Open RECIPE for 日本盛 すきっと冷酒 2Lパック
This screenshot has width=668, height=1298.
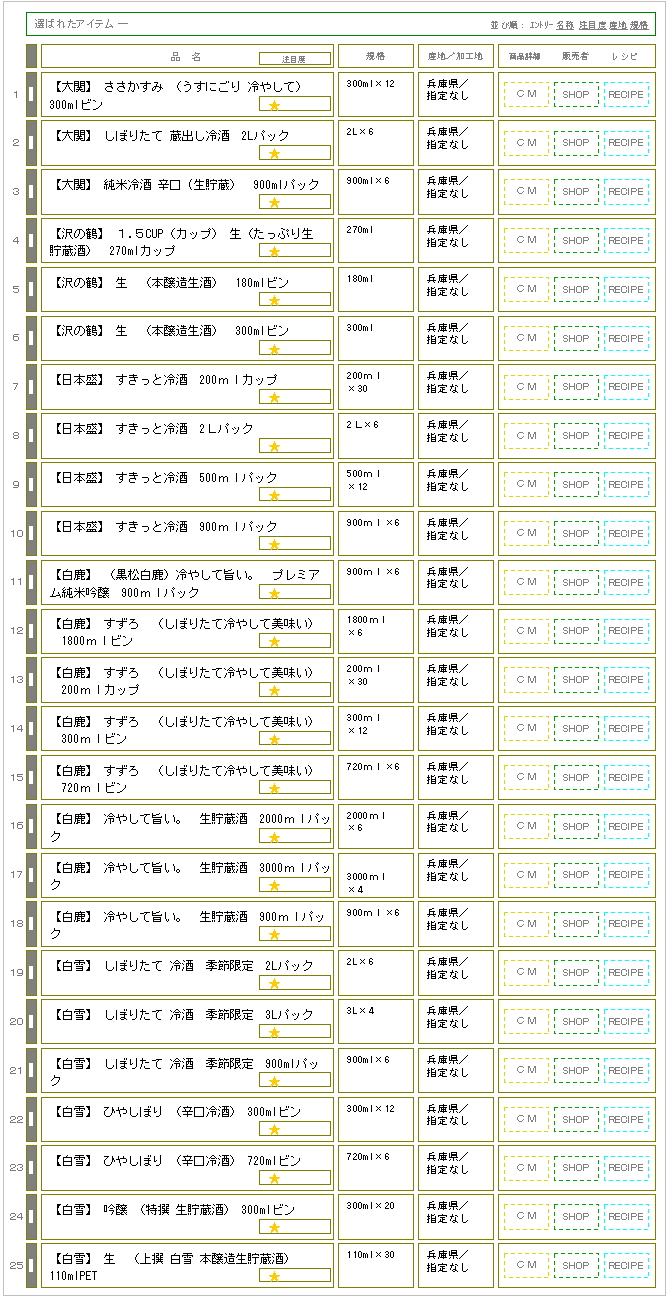click(626, 436)
